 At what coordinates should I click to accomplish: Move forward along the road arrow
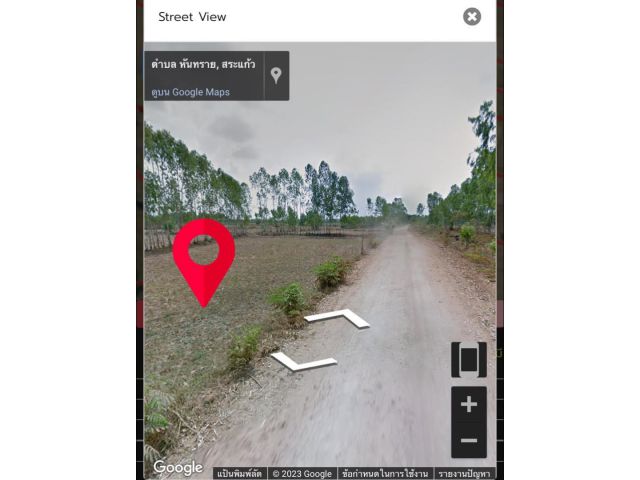(338, 318)
